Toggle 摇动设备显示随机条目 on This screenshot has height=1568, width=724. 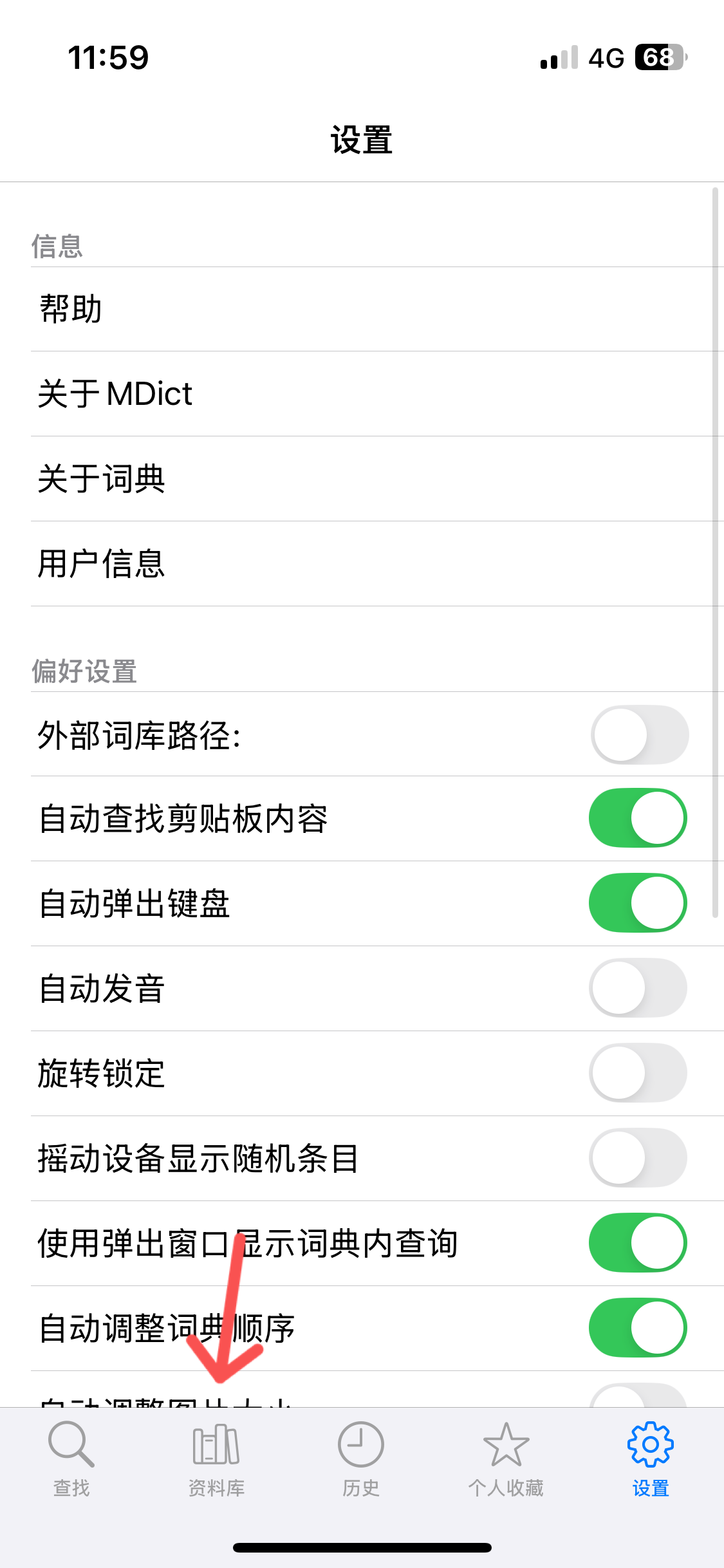click(x=638, y=1158)
